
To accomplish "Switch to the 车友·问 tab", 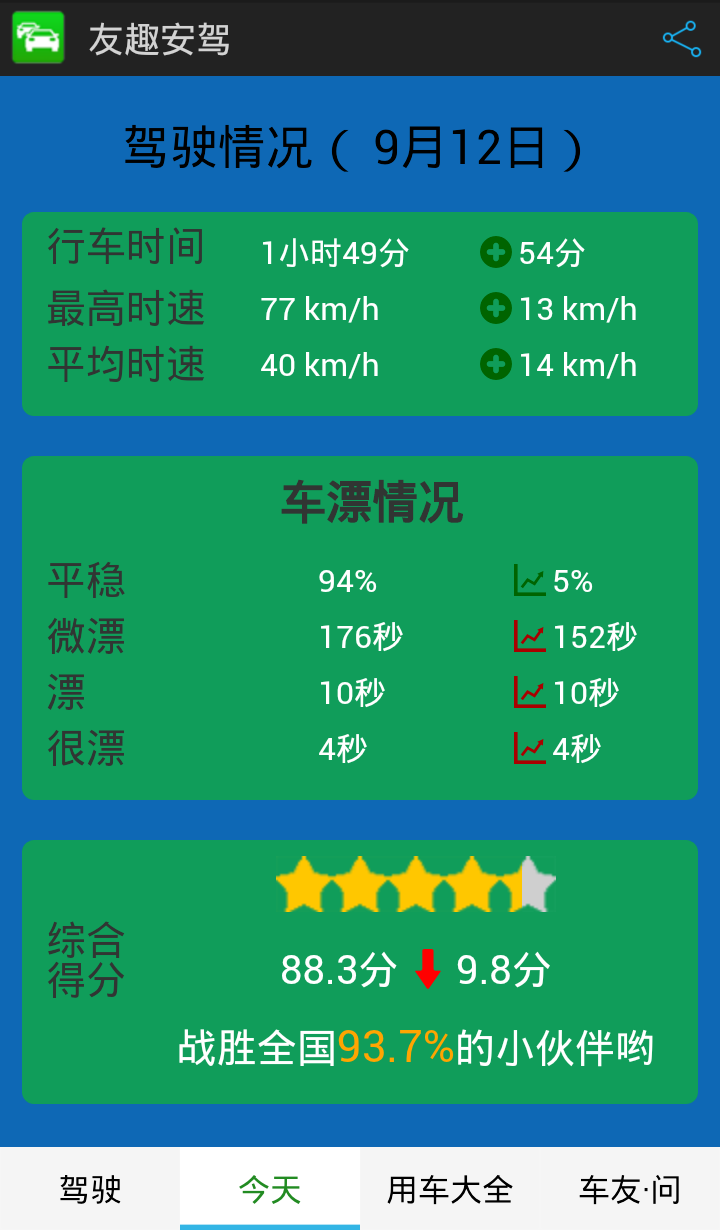I will pos(629,1189).
